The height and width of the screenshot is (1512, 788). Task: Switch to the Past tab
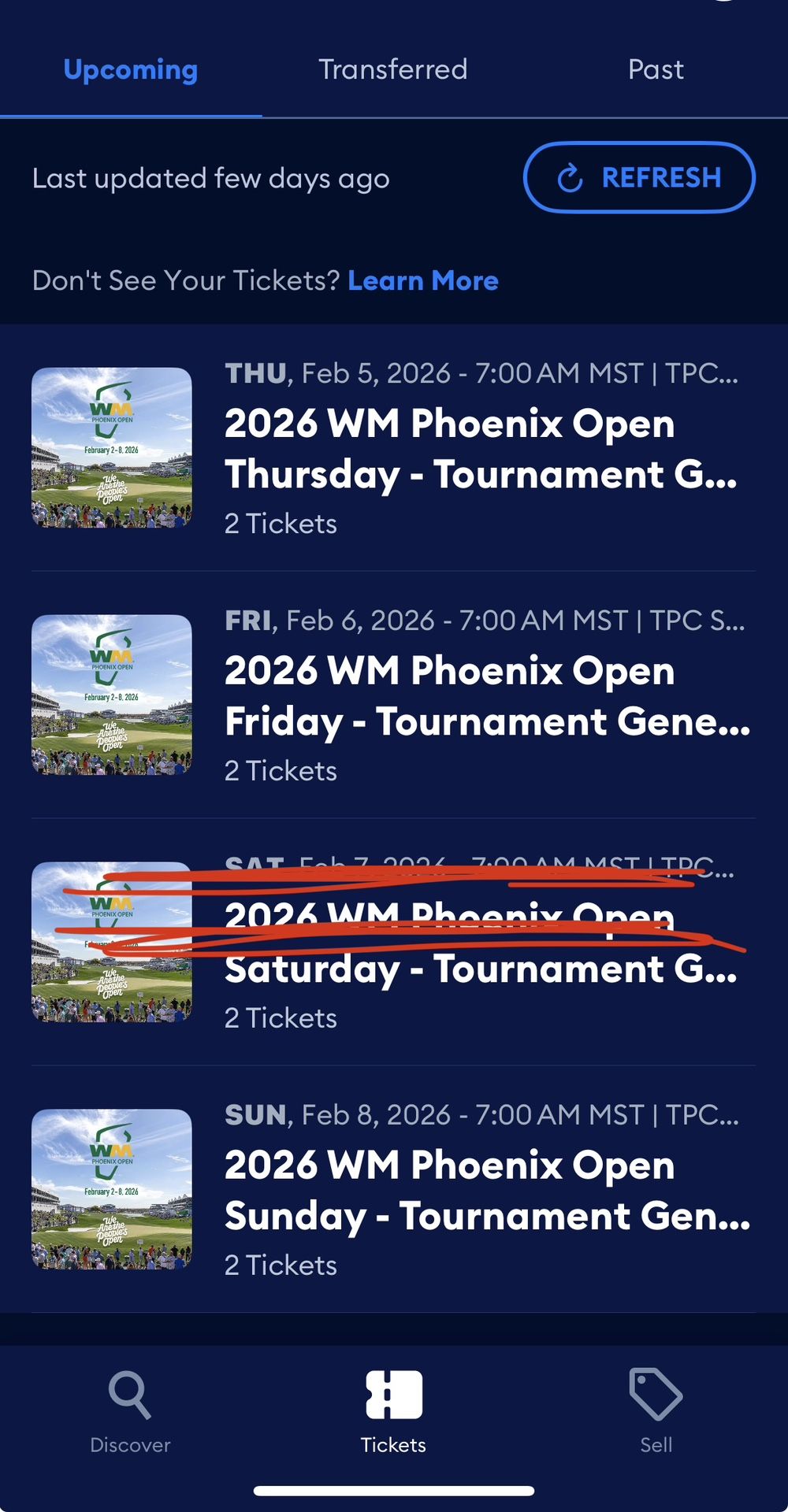click(656, 69)
